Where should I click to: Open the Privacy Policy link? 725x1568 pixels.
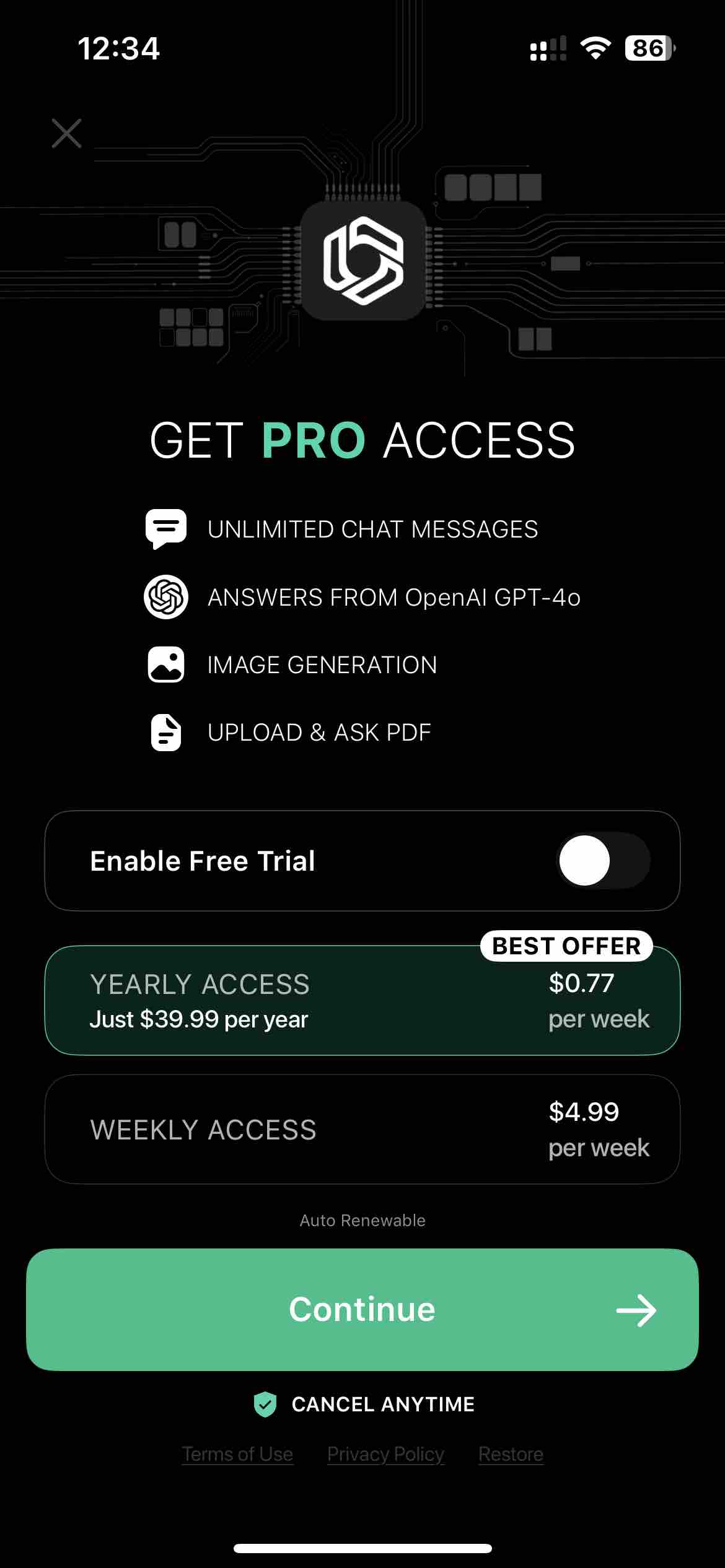tap(385, 1454)
